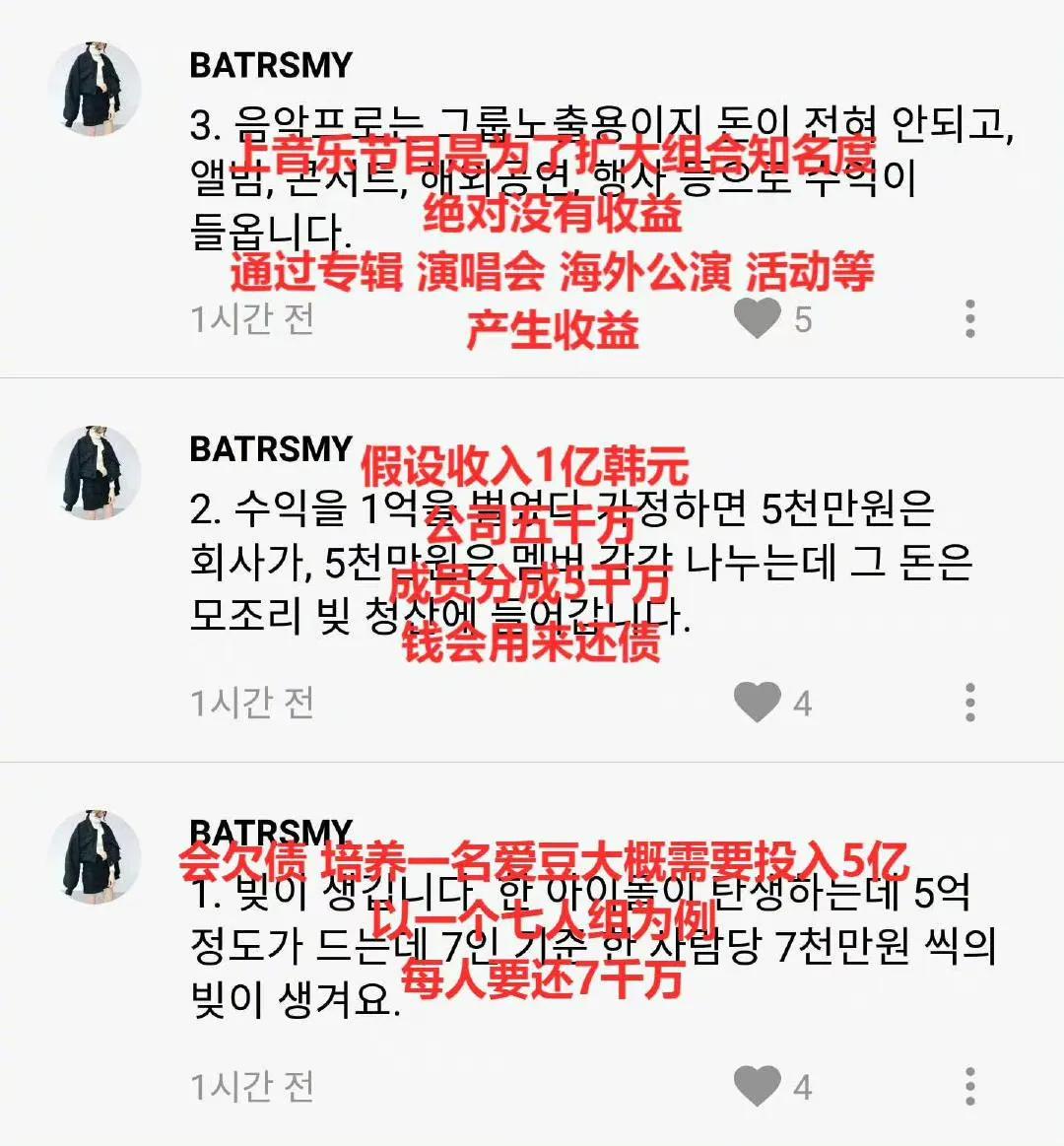Image resolution: width=1064 pixels, height=1146 pixels.
Task: Like the middle comment about revenue split
Action: tap(757, 703)
